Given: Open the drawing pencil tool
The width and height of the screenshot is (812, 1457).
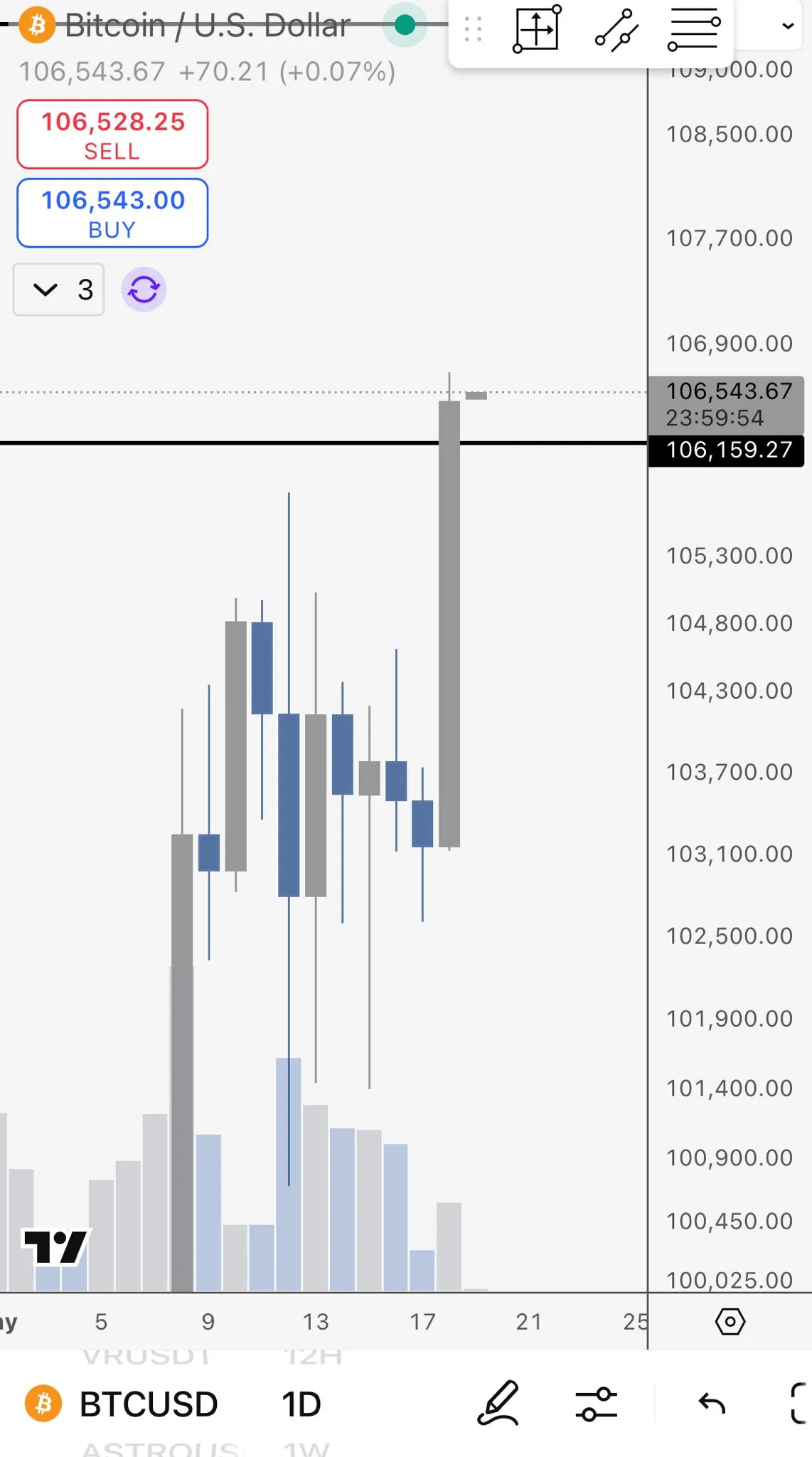Looking at the screenshot, I should click(498, 1404).
